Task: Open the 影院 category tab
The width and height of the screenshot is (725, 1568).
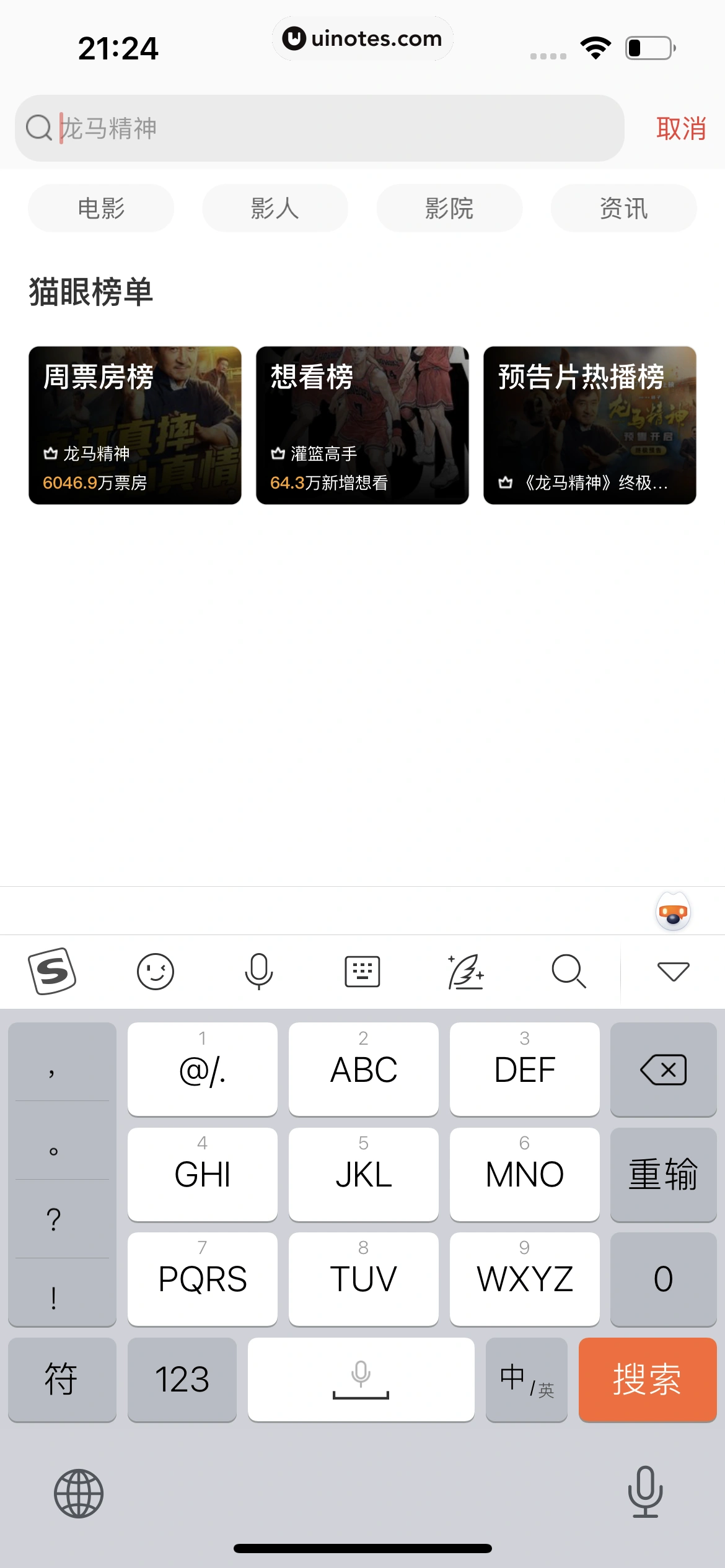Action: tap(449, 209)
